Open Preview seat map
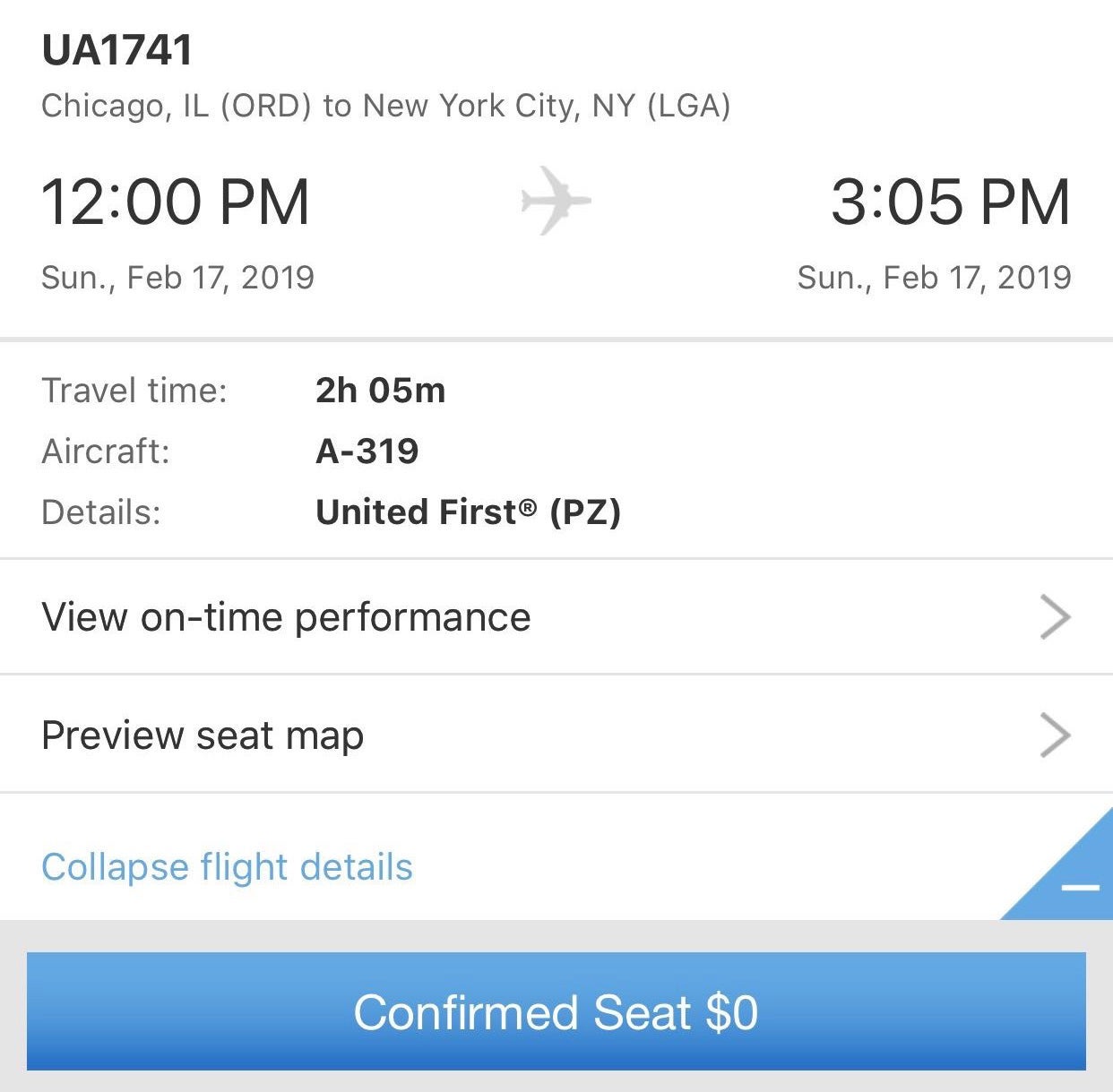Viewport: 1113px width, 1092px height. pos(556,735)
